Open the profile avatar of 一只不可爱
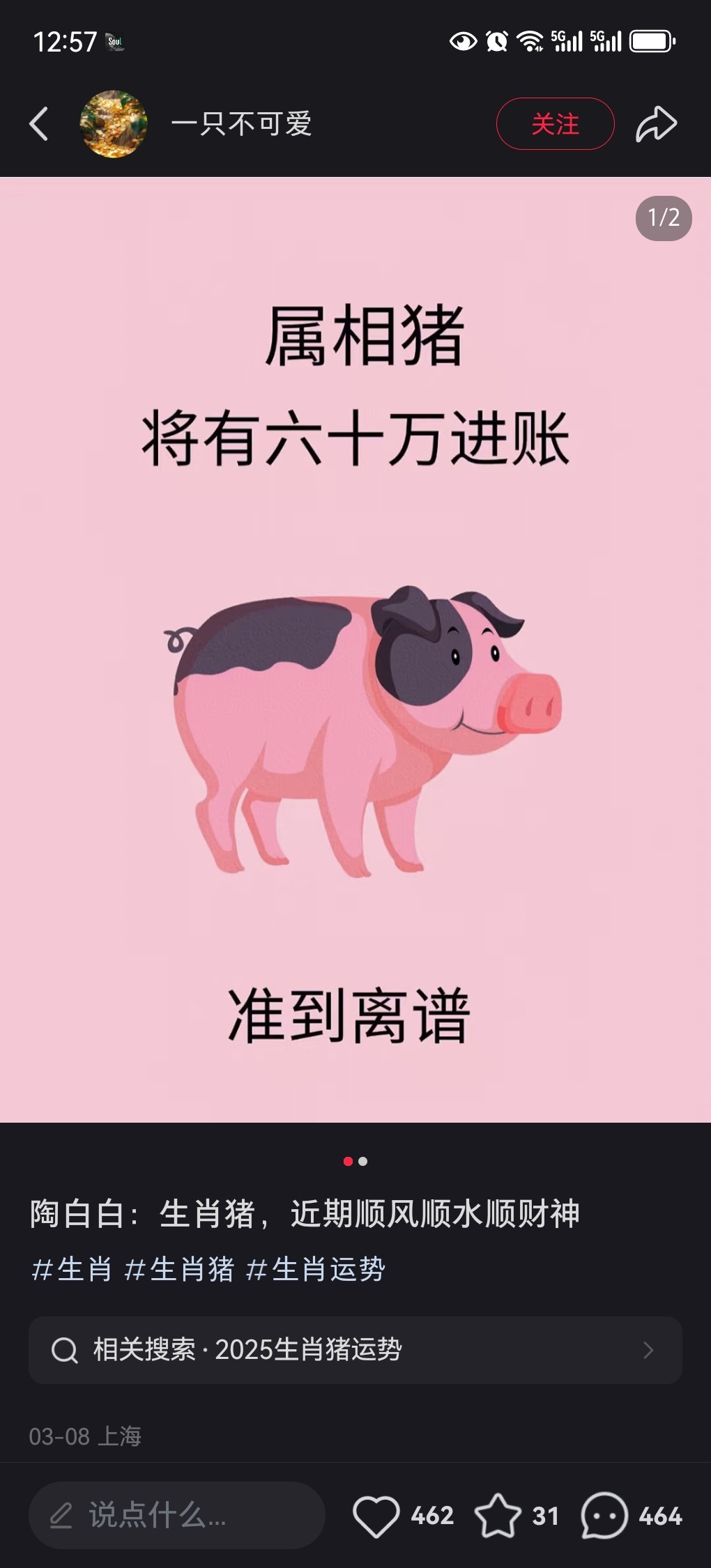This screenshot has height=1568, width=711. (x=114, y=124)
